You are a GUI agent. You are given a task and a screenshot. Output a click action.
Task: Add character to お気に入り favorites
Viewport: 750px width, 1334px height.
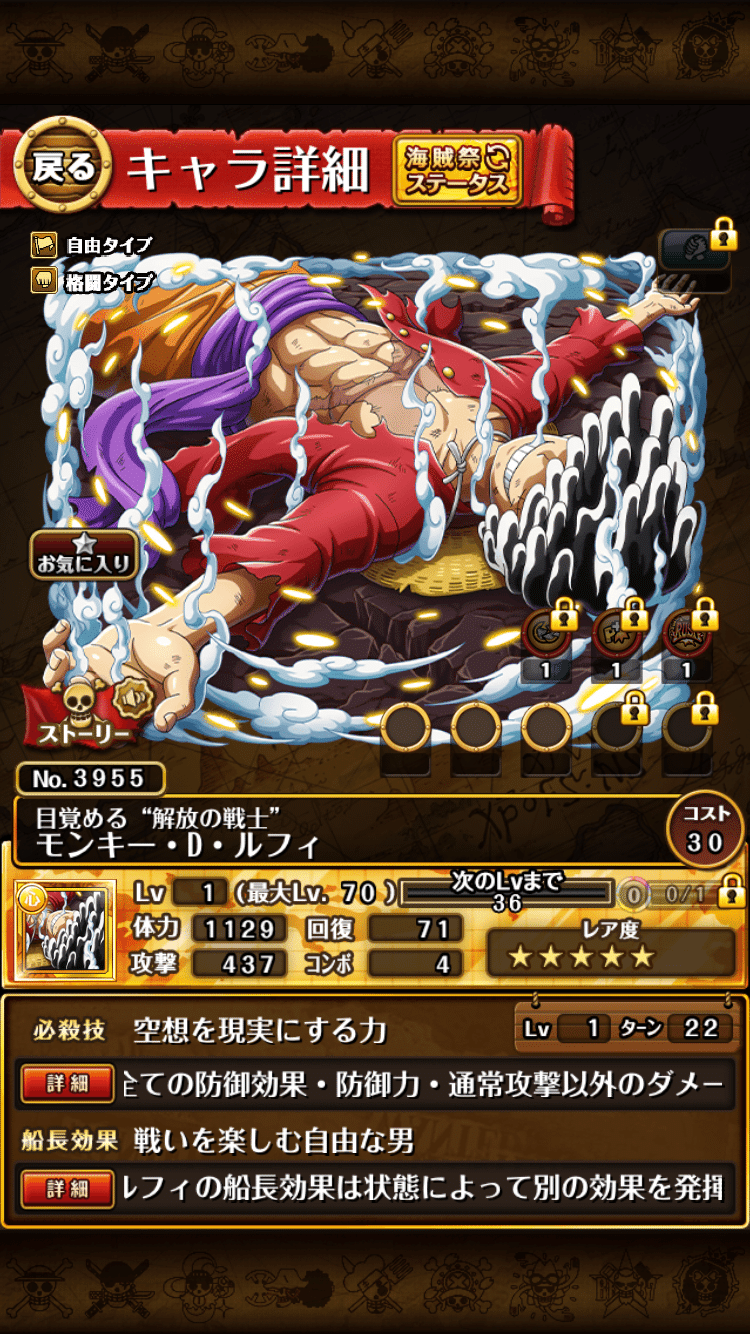click(x=83, y=555)
